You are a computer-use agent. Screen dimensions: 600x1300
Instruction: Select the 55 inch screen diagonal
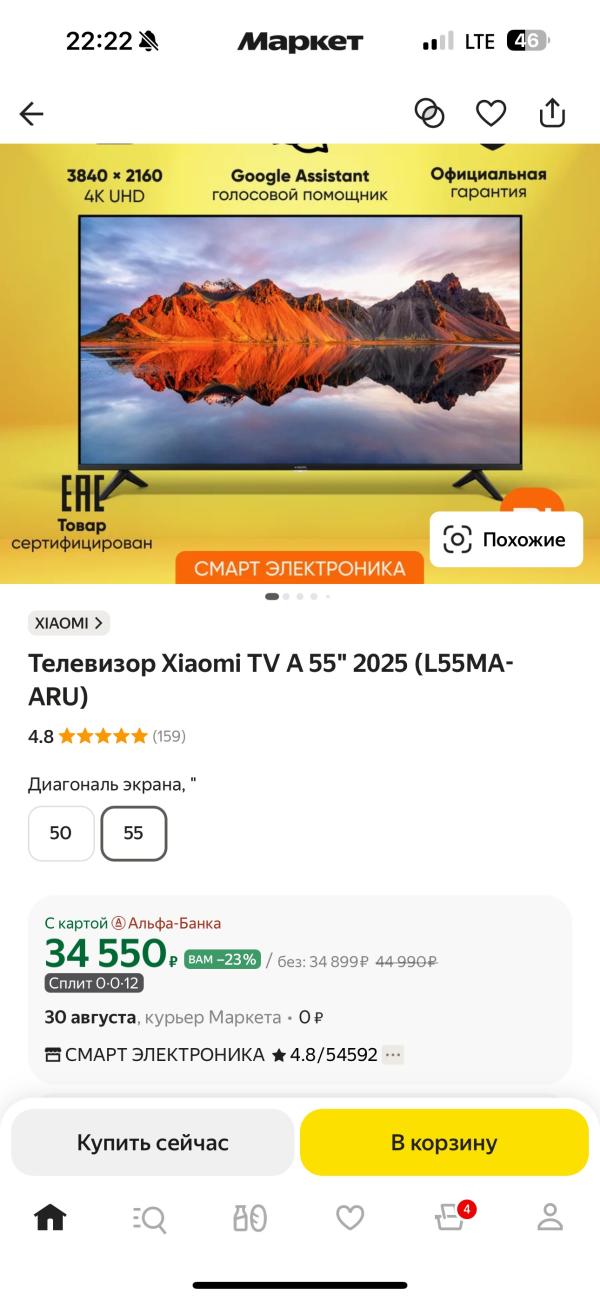pos(134,833)
